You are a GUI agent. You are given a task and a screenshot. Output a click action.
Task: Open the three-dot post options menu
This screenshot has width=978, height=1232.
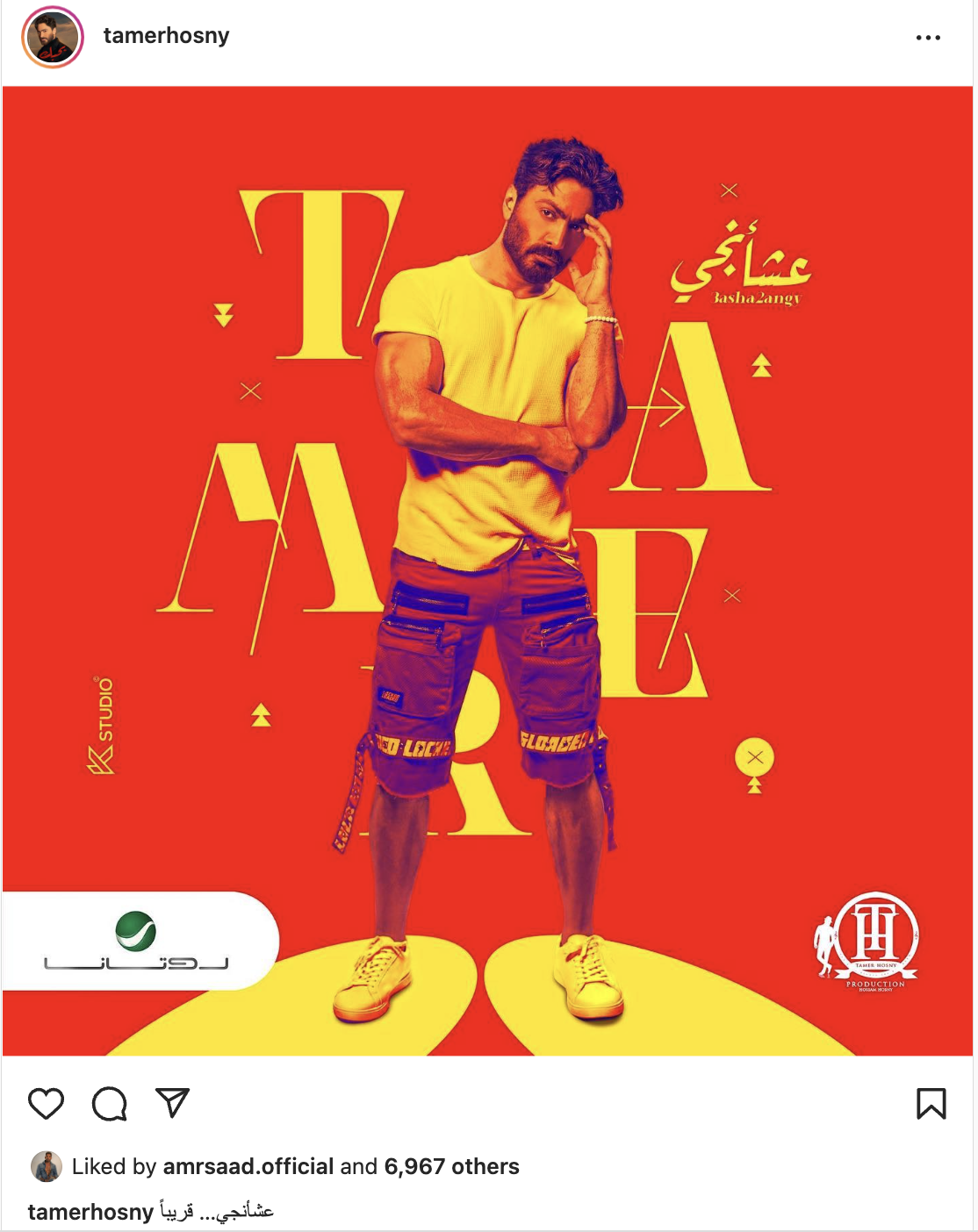927,38
